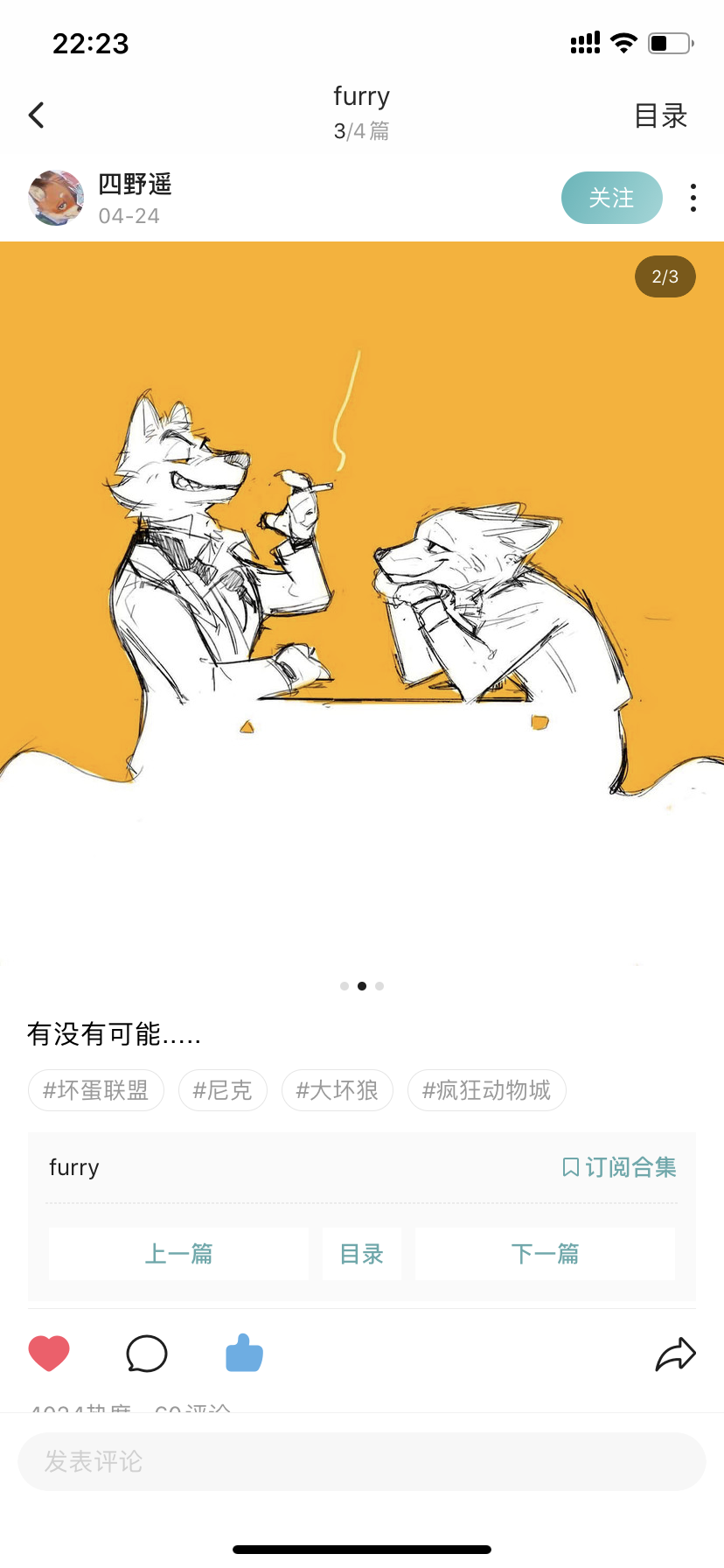724x1568 pixels.
Task: Go to the previous post with 上一篇
Action: click(178, 1254)
